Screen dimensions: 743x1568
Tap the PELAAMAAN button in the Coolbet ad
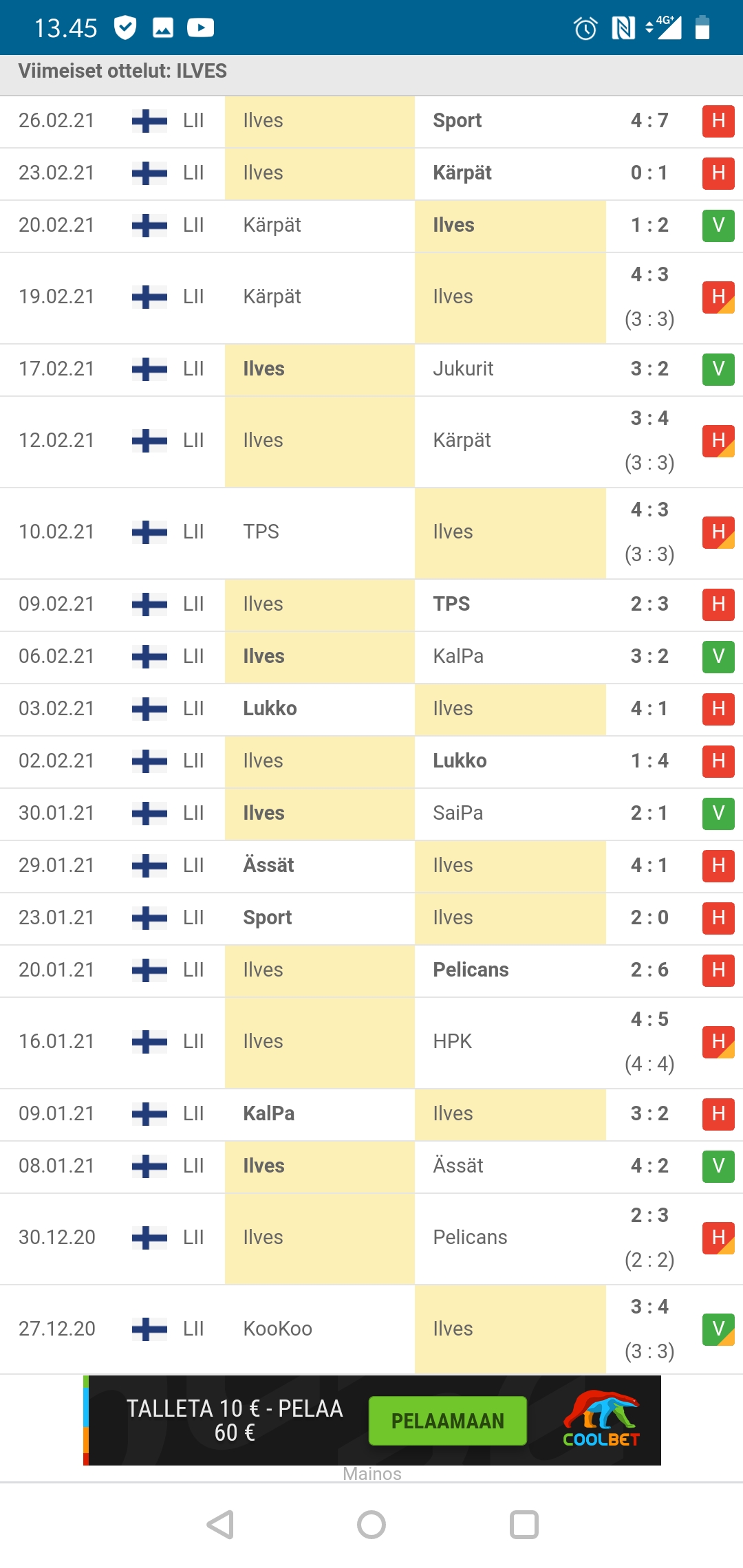448,1421
